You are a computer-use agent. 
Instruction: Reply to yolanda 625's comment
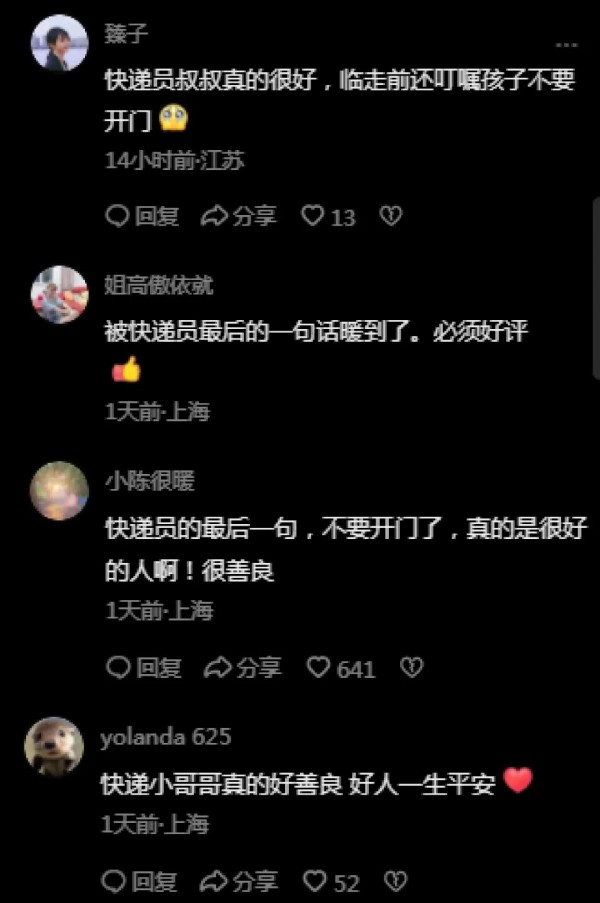tap(140, 881)
